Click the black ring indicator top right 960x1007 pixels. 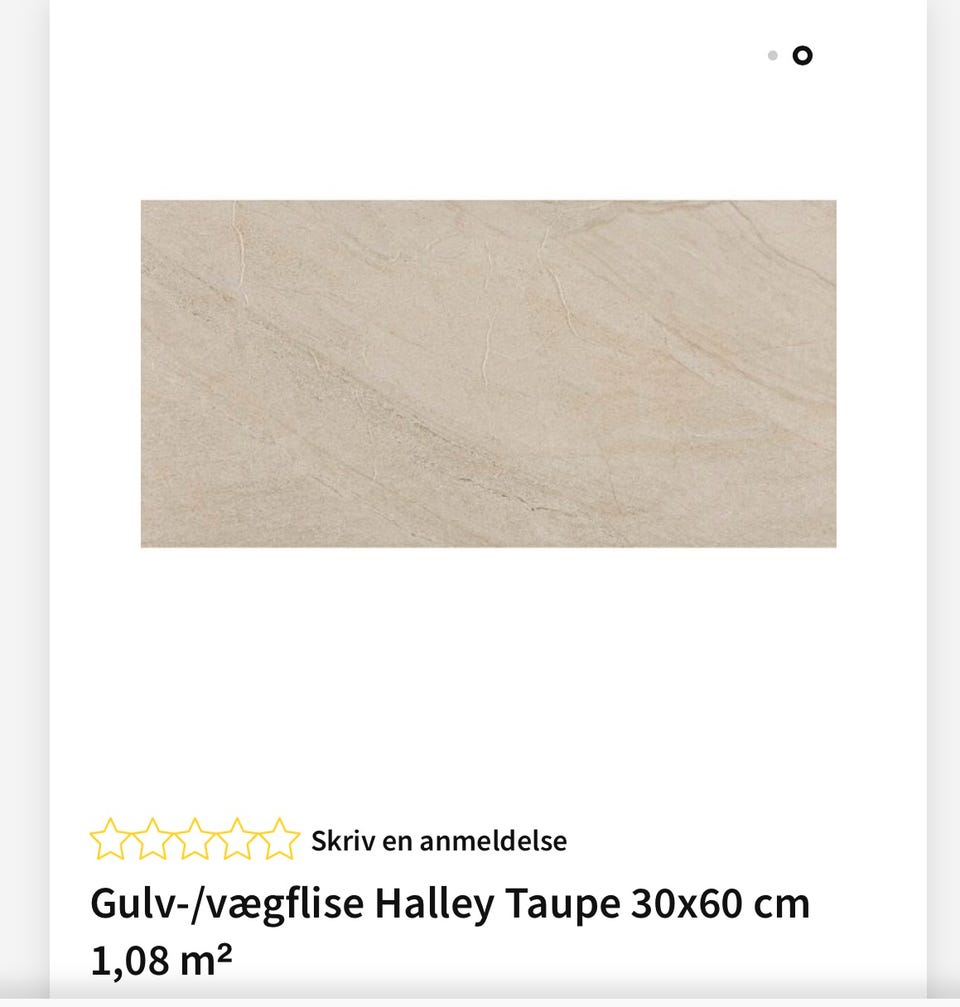[x=801, y=56]
